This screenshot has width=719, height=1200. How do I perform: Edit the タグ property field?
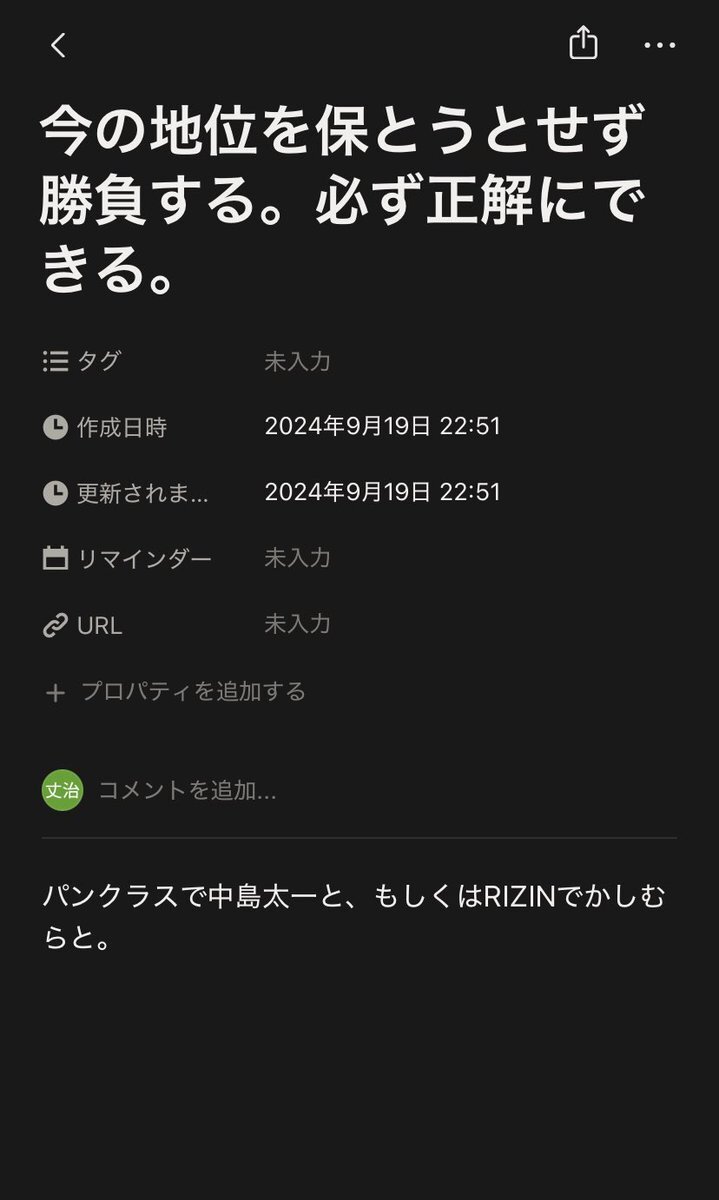297,361
